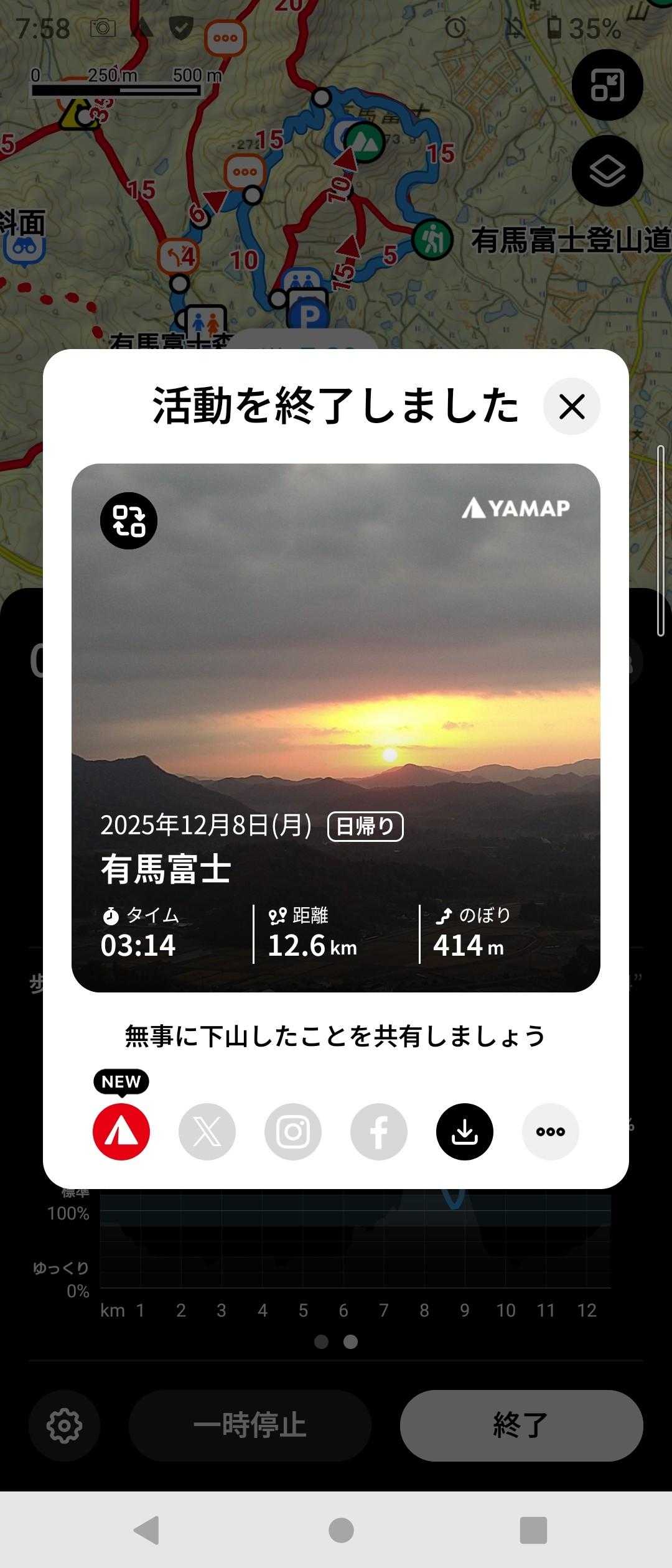This screenshot has height=1568, width=672.
Task: Tap the 一時停止 pause button
Action: (x=250, y=1425)
